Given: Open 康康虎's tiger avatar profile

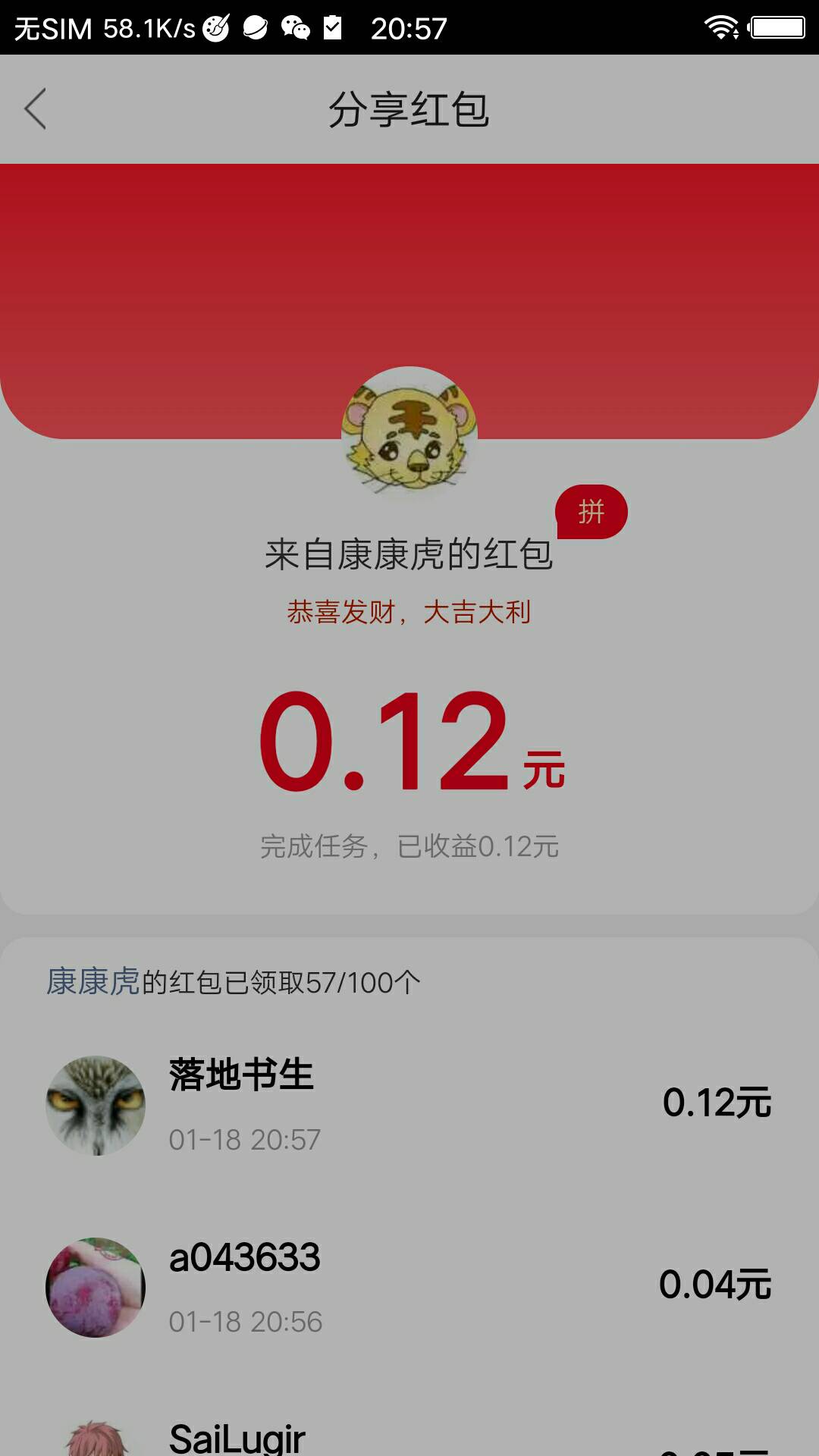Looking at the screenshot, I should [409, 434].
